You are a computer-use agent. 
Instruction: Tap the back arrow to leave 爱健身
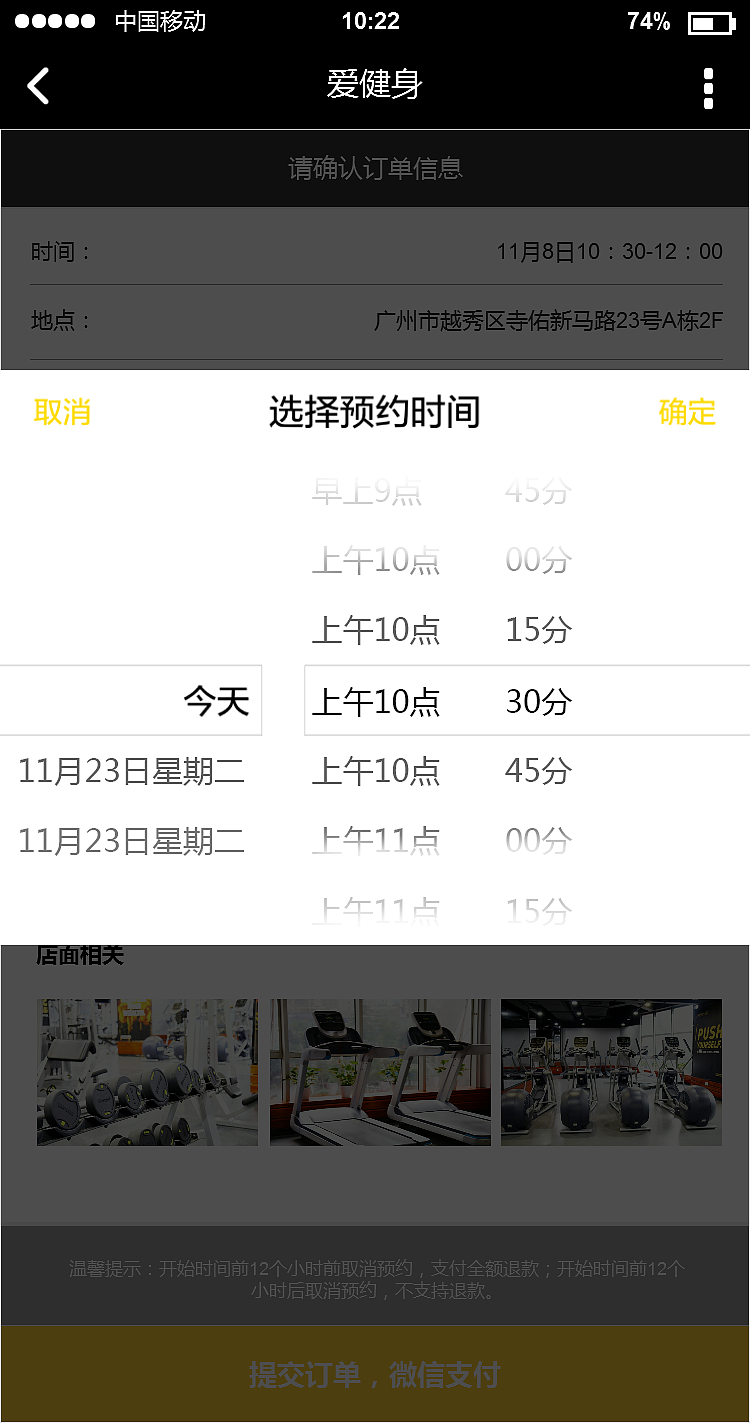[38, 86]
